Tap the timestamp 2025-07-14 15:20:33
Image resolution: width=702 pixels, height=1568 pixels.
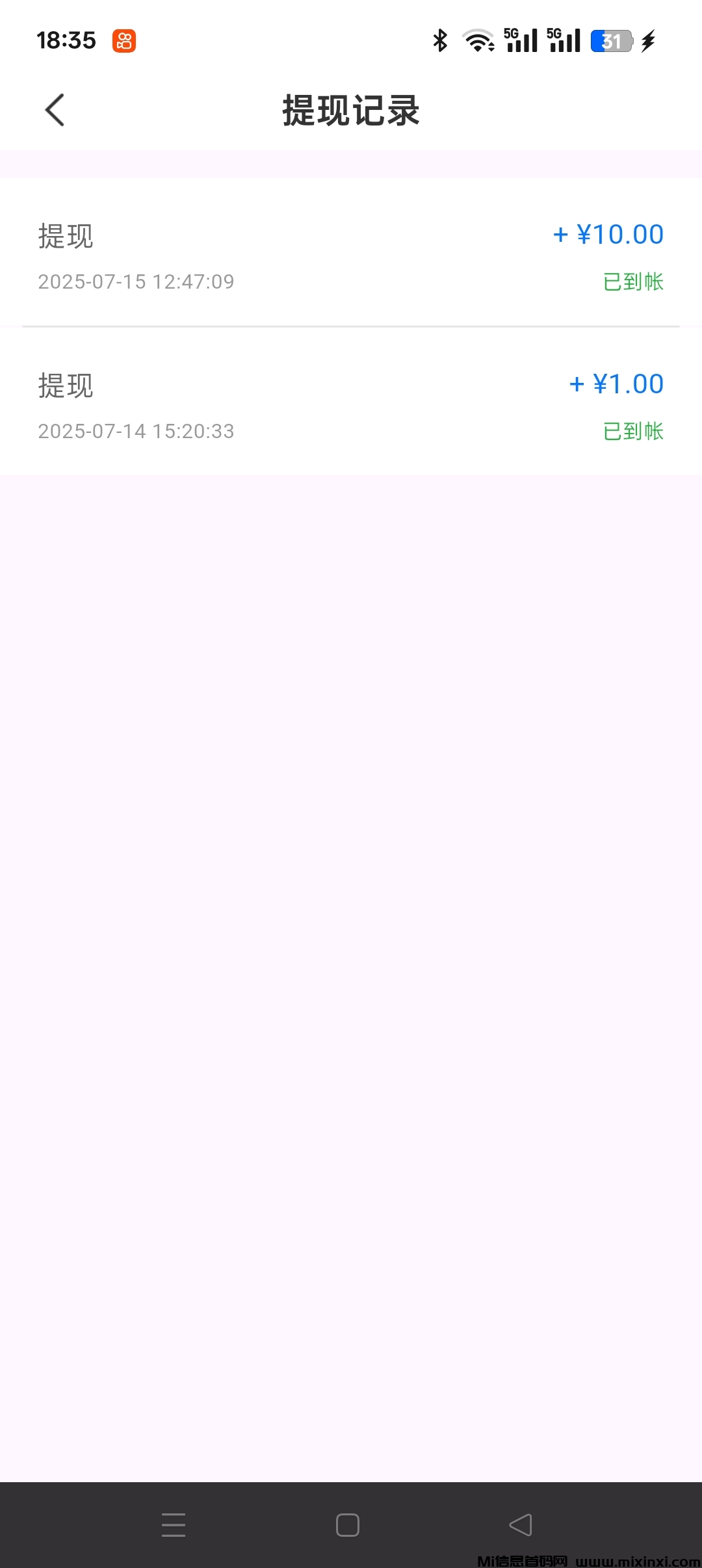pyautogui.click(x=136, y=430)
